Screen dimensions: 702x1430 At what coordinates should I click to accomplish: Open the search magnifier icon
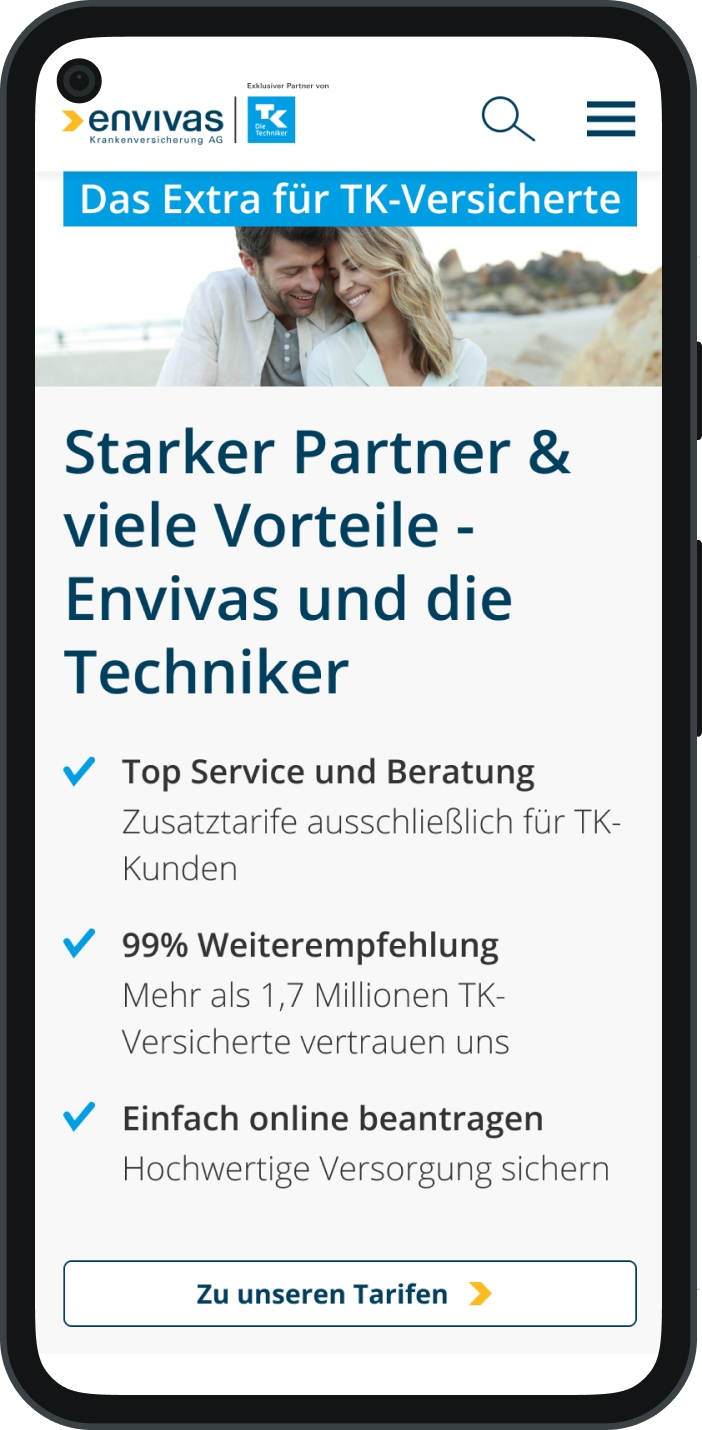[508, 119]
